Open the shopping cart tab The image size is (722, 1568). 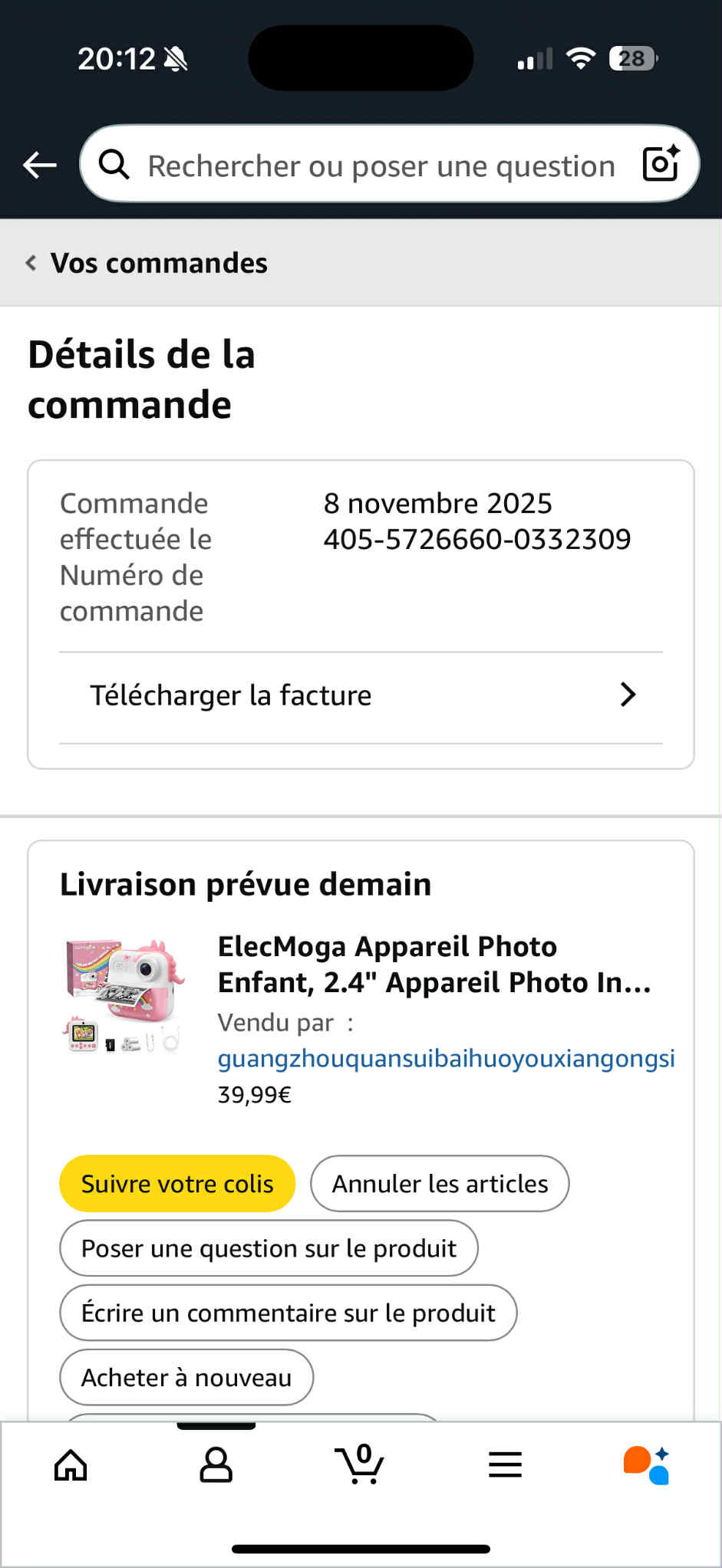[x=360, y=1465]
